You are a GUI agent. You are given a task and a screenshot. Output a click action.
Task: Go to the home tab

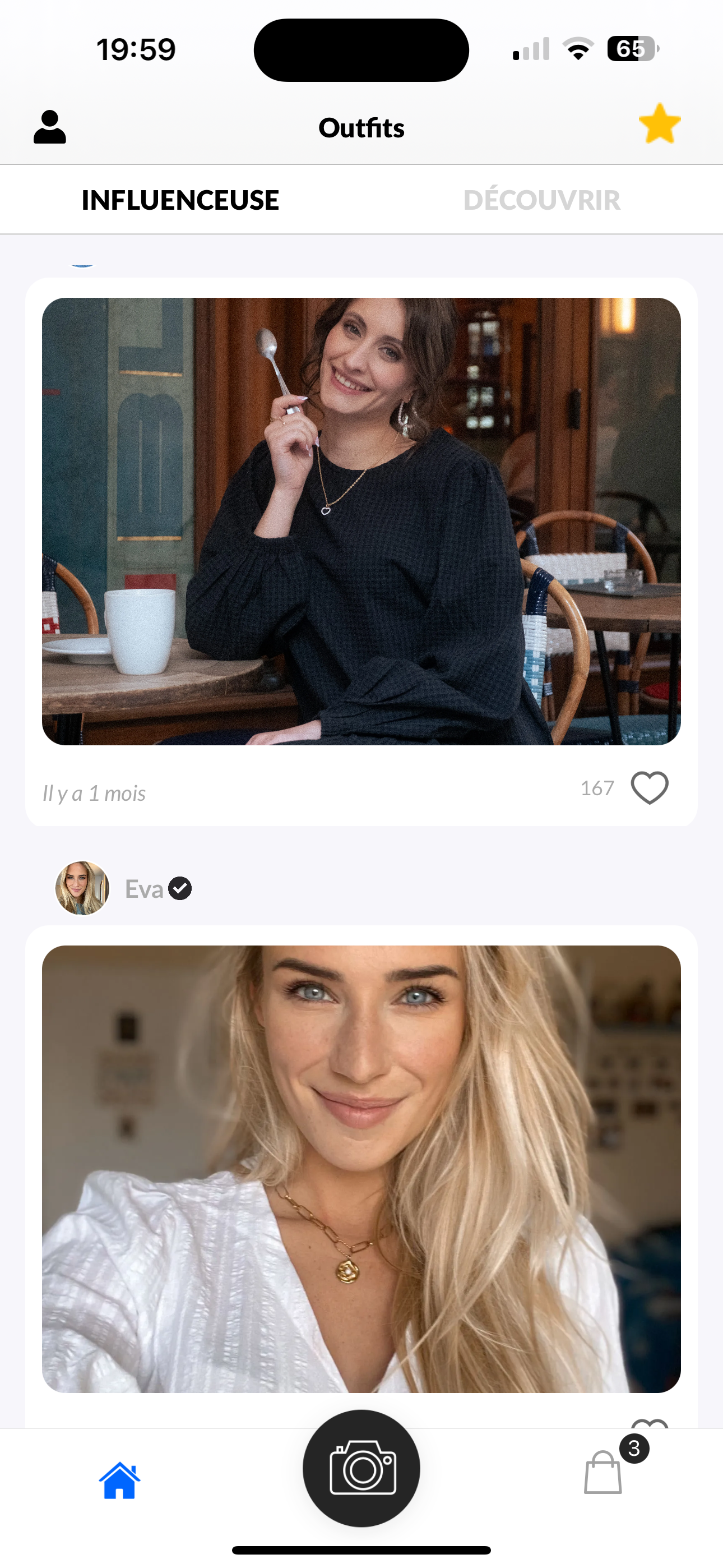[119, 1481]
